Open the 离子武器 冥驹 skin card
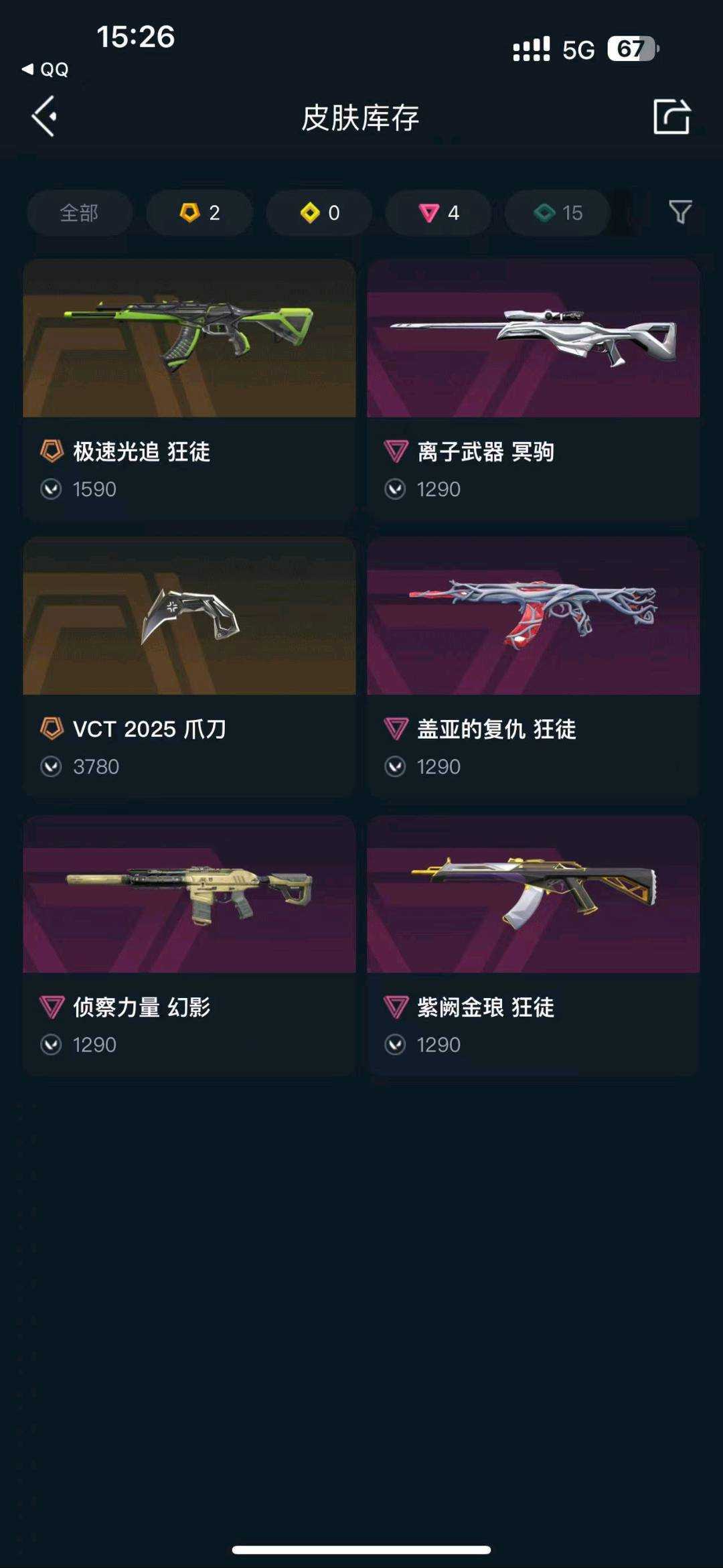Viewport: 723px width, 1568px height. pyautogui.click(x=534, y=390)
